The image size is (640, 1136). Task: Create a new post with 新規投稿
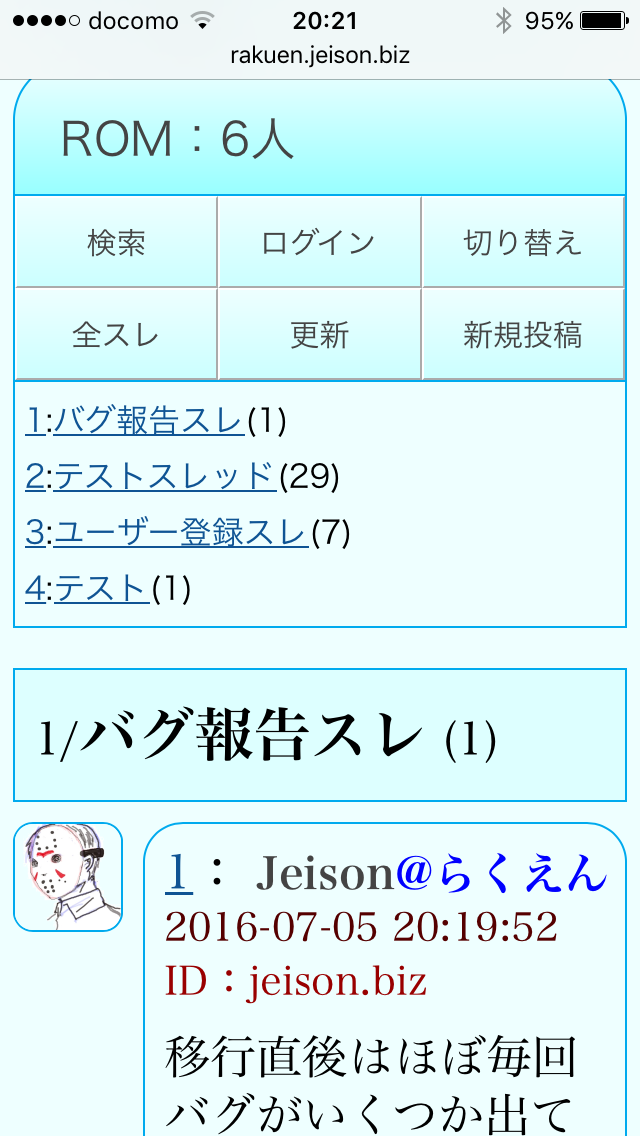pos(523,335)
